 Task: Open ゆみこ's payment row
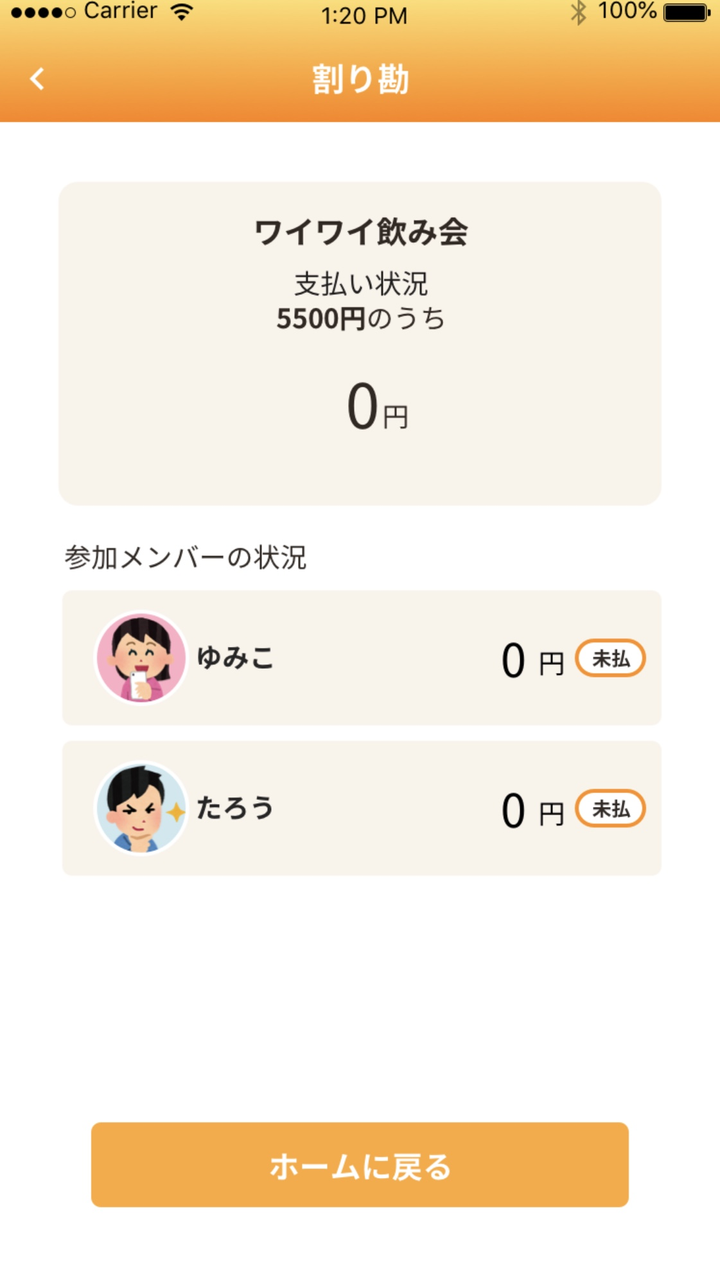click(361, 658)
